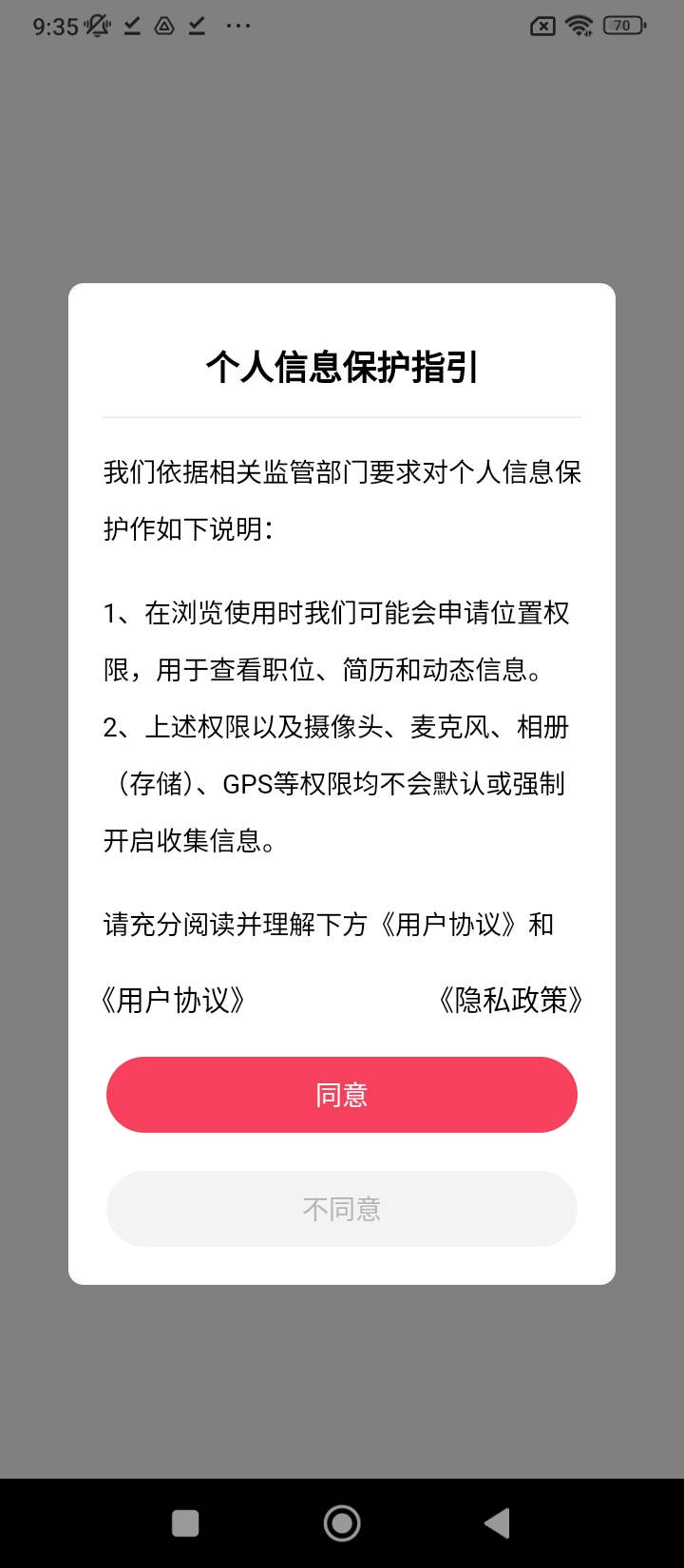Open the 《隐私政策》 link
Image resolution: width=684 pixels, height=1568 pixels.
click(x=510, y=1000)
